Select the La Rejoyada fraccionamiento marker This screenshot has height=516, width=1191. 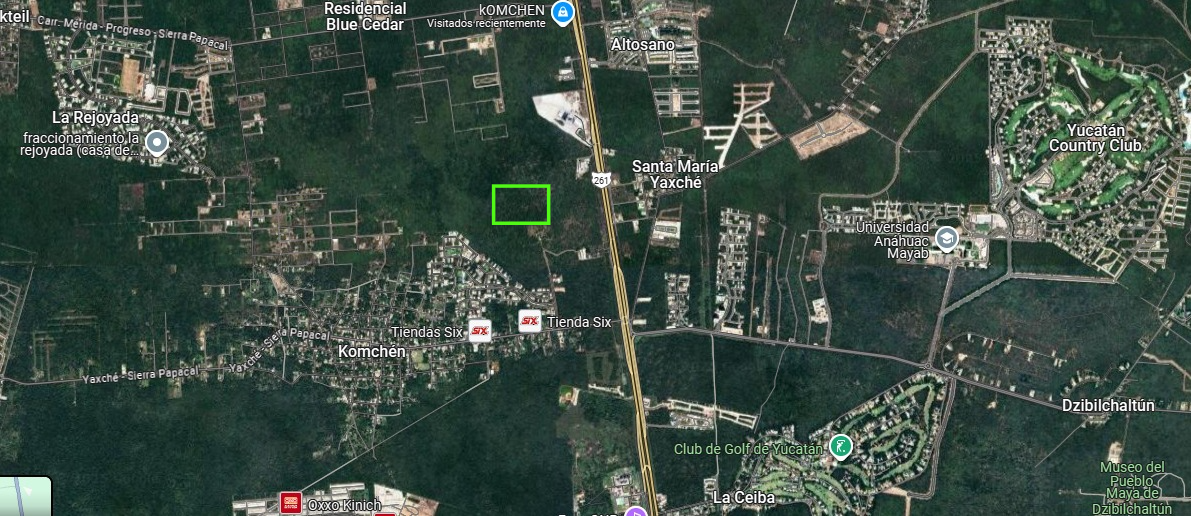[x=156, y=143]
